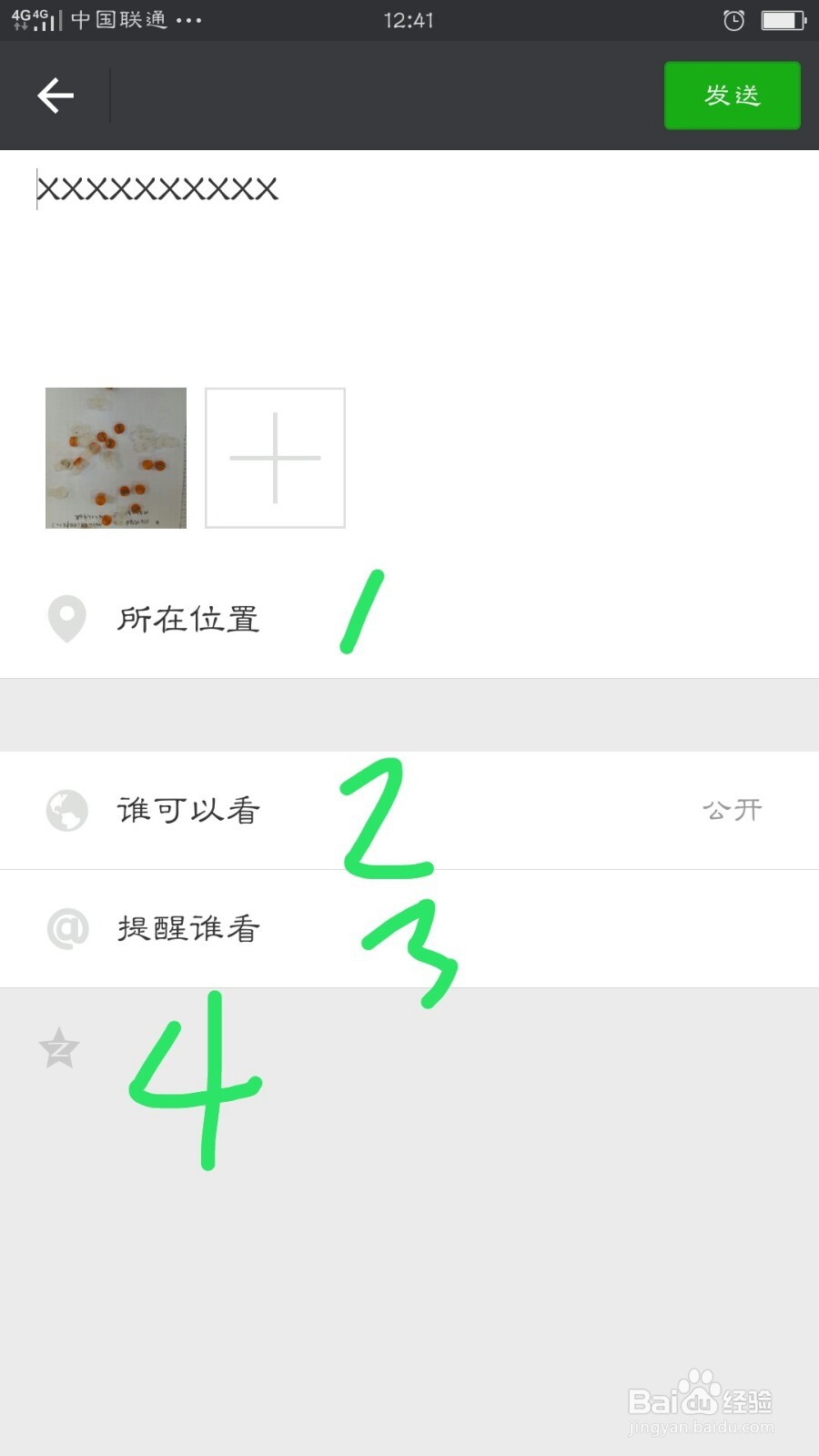
Task: Click the @ mention icon beside 提醒谁看
Action: 66,929
